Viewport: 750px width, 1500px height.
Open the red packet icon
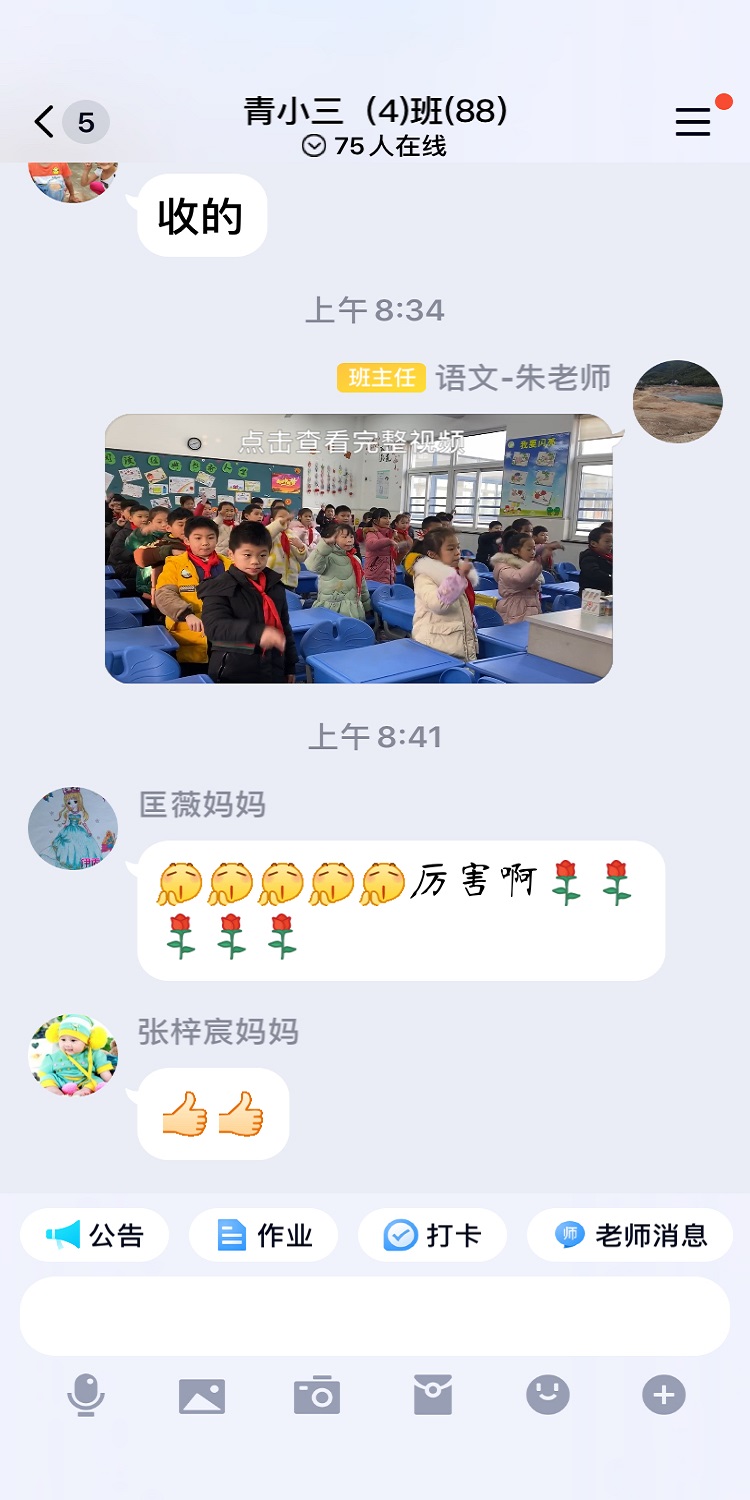pyautogui.click(x=433, y=1395)
